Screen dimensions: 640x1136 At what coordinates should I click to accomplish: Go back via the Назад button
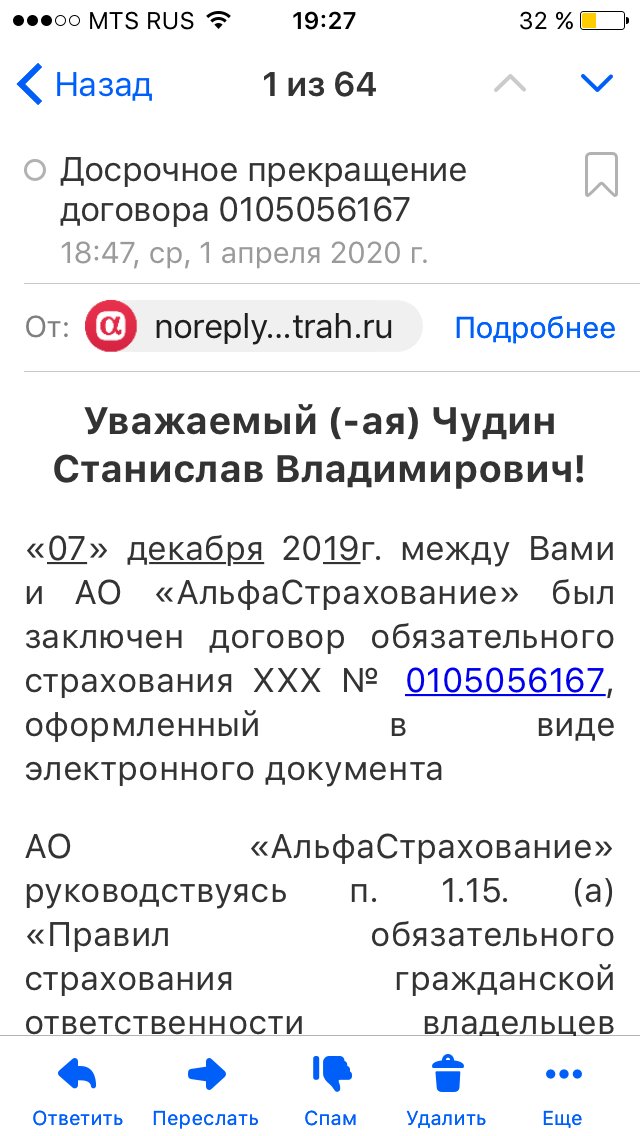84,85
